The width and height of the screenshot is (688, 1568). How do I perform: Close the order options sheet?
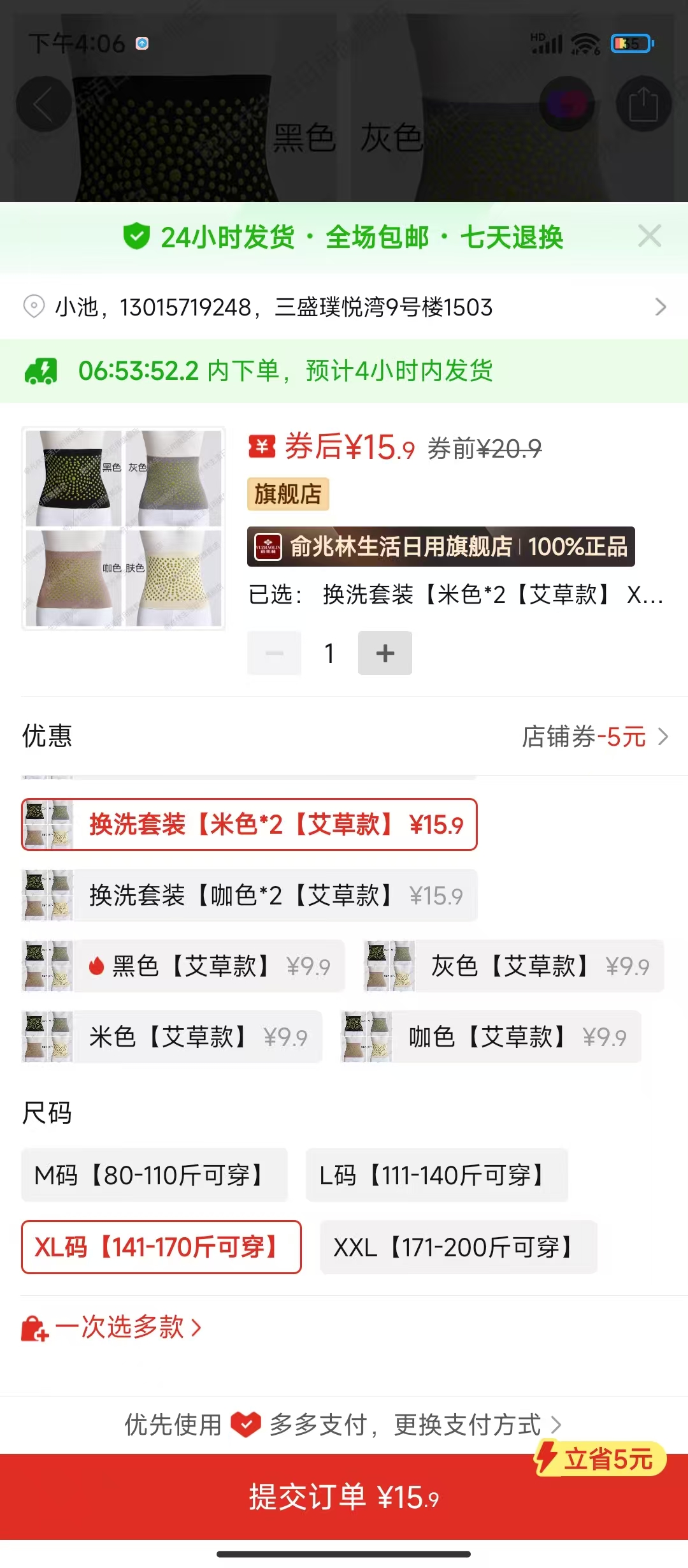(x=649, y=236)
